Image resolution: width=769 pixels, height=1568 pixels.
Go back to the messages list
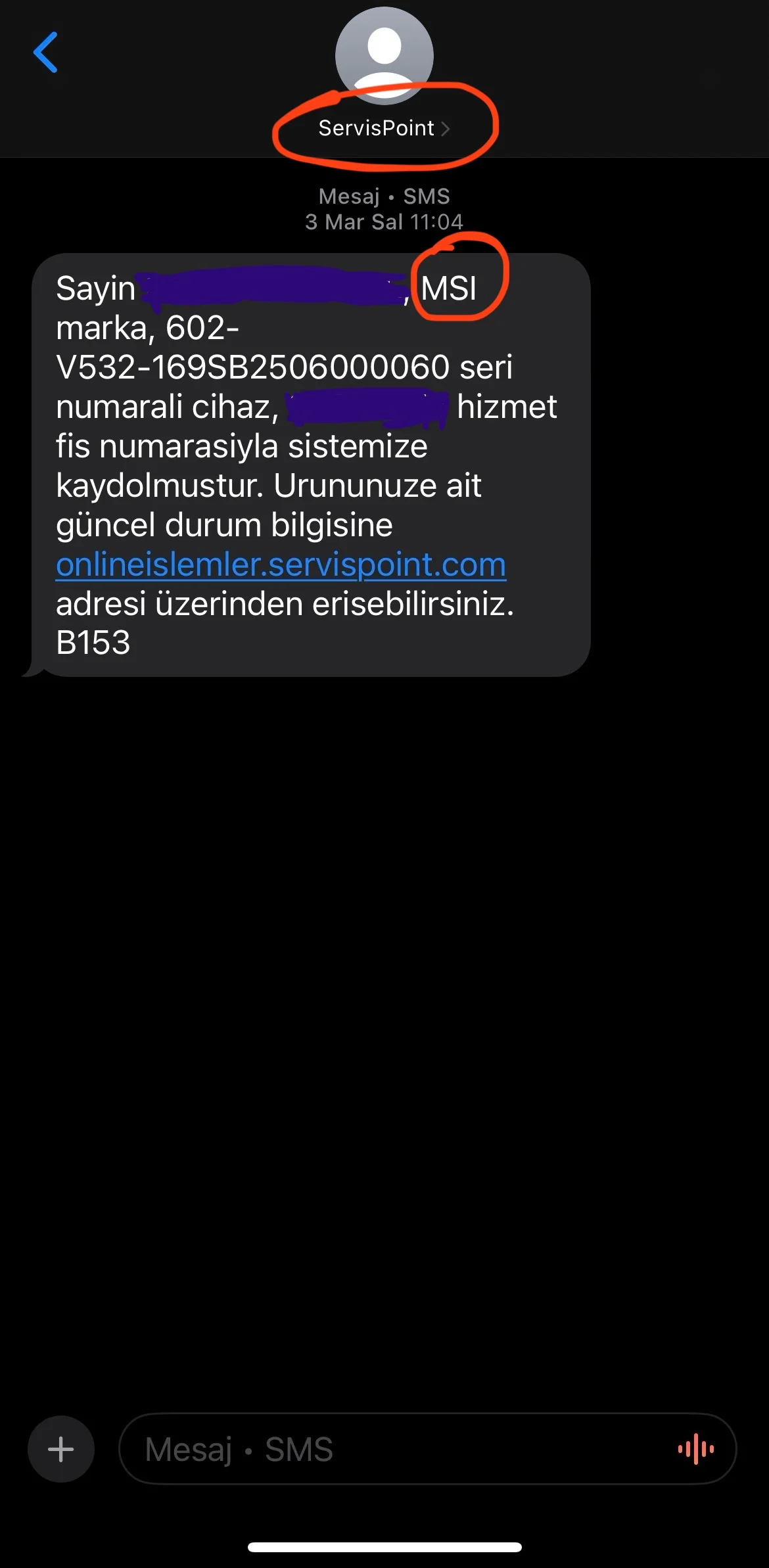46,53
